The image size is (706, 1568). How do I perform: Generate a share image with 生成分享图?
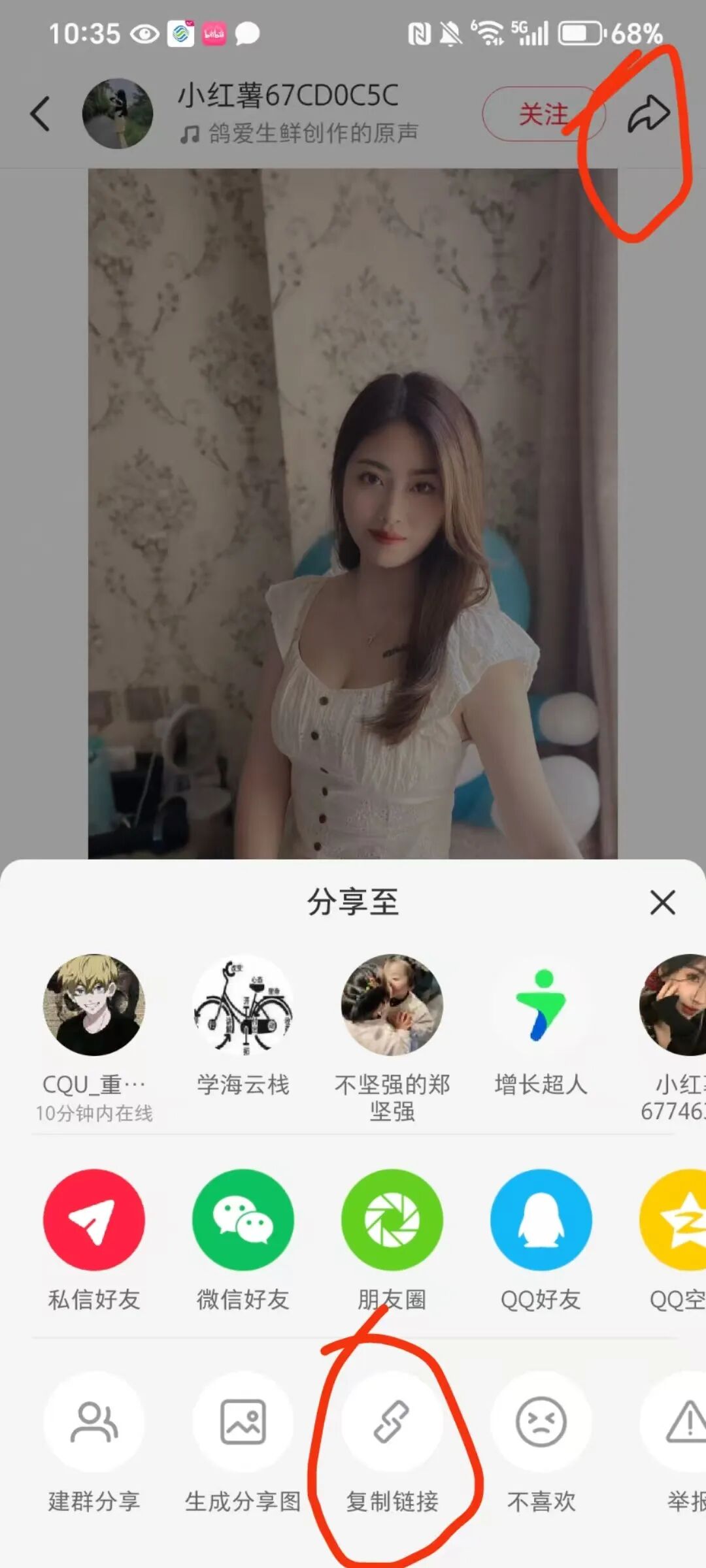tap(243, 1422)
